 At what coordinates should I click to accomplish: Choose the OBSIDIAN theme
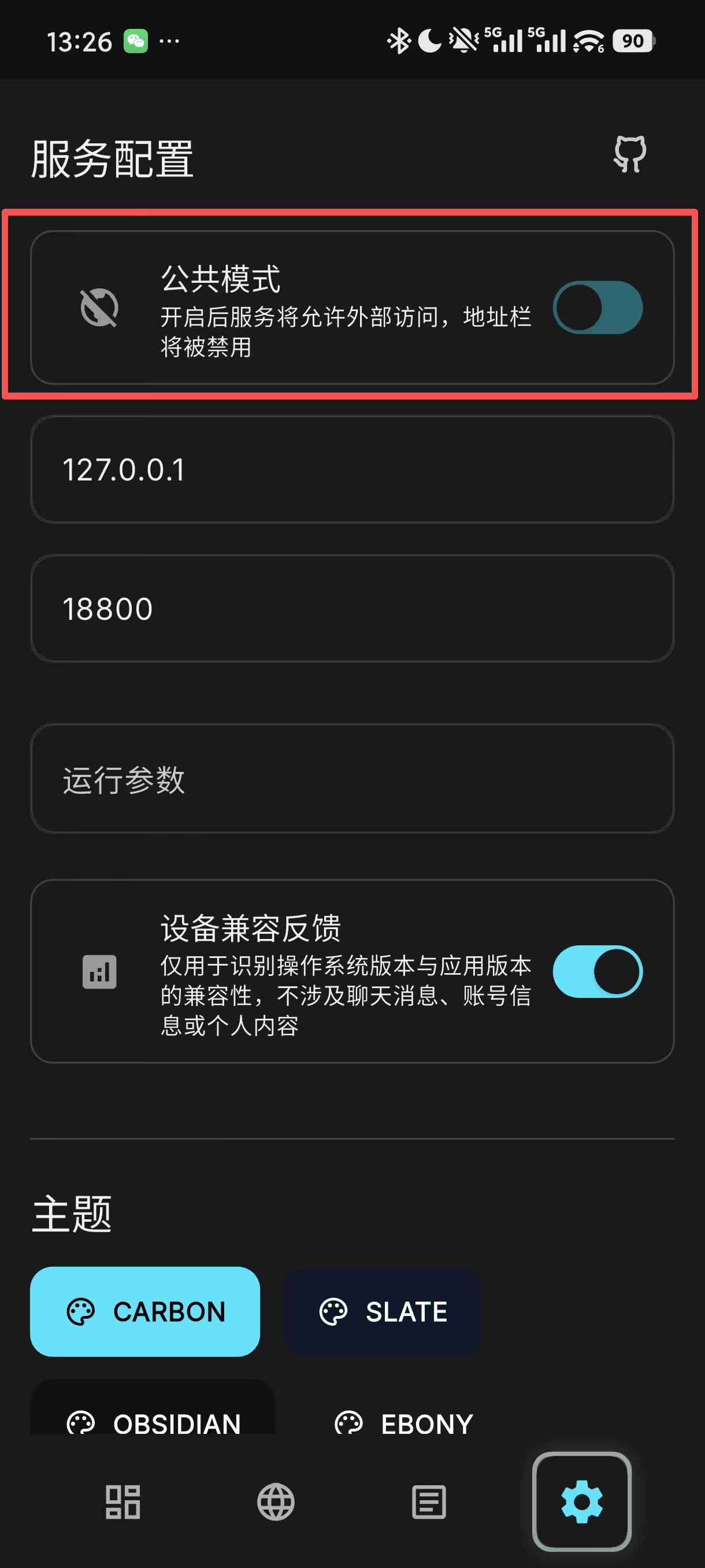pos(153,1421)
